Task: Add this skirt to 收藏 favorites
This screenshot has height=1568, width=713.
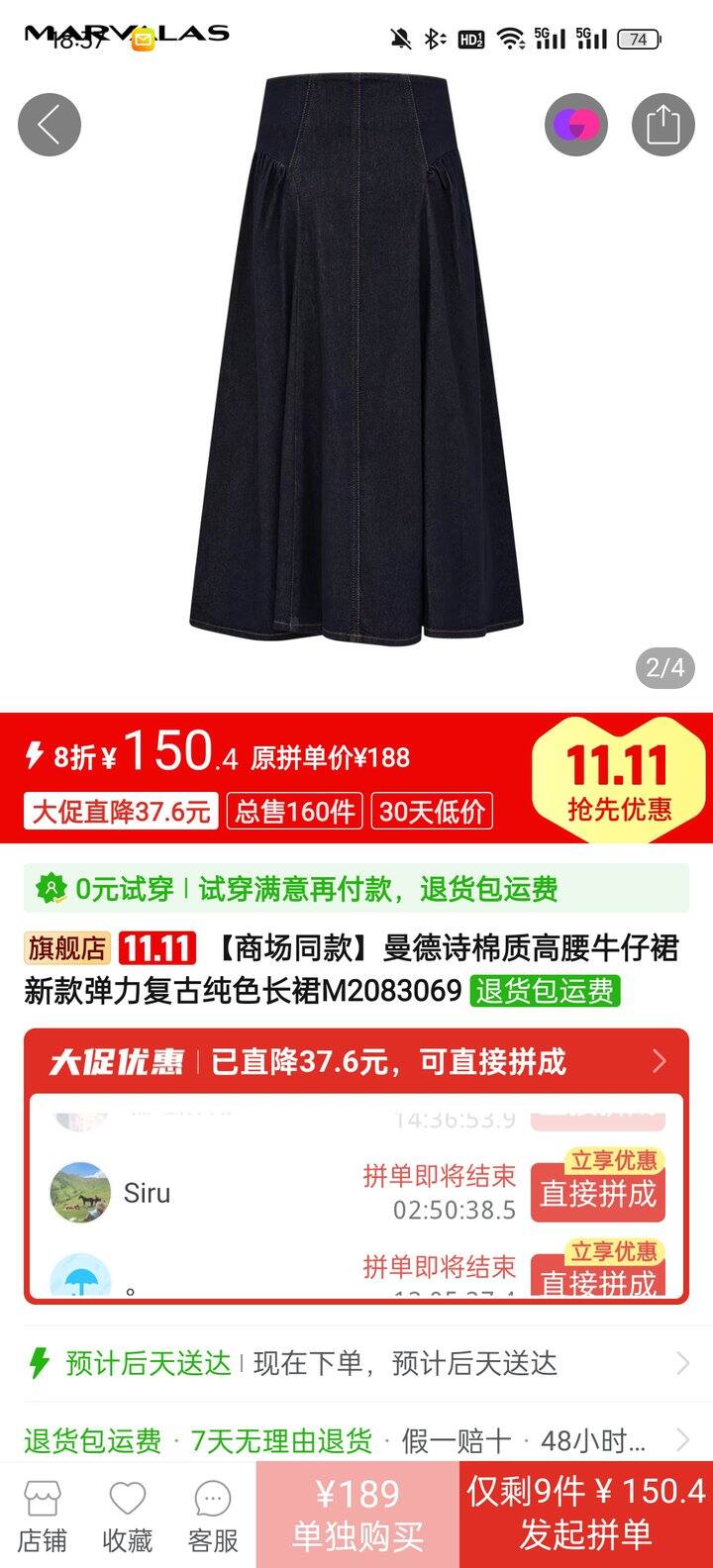Action: pyautogui.click(x=128, y=1517)
